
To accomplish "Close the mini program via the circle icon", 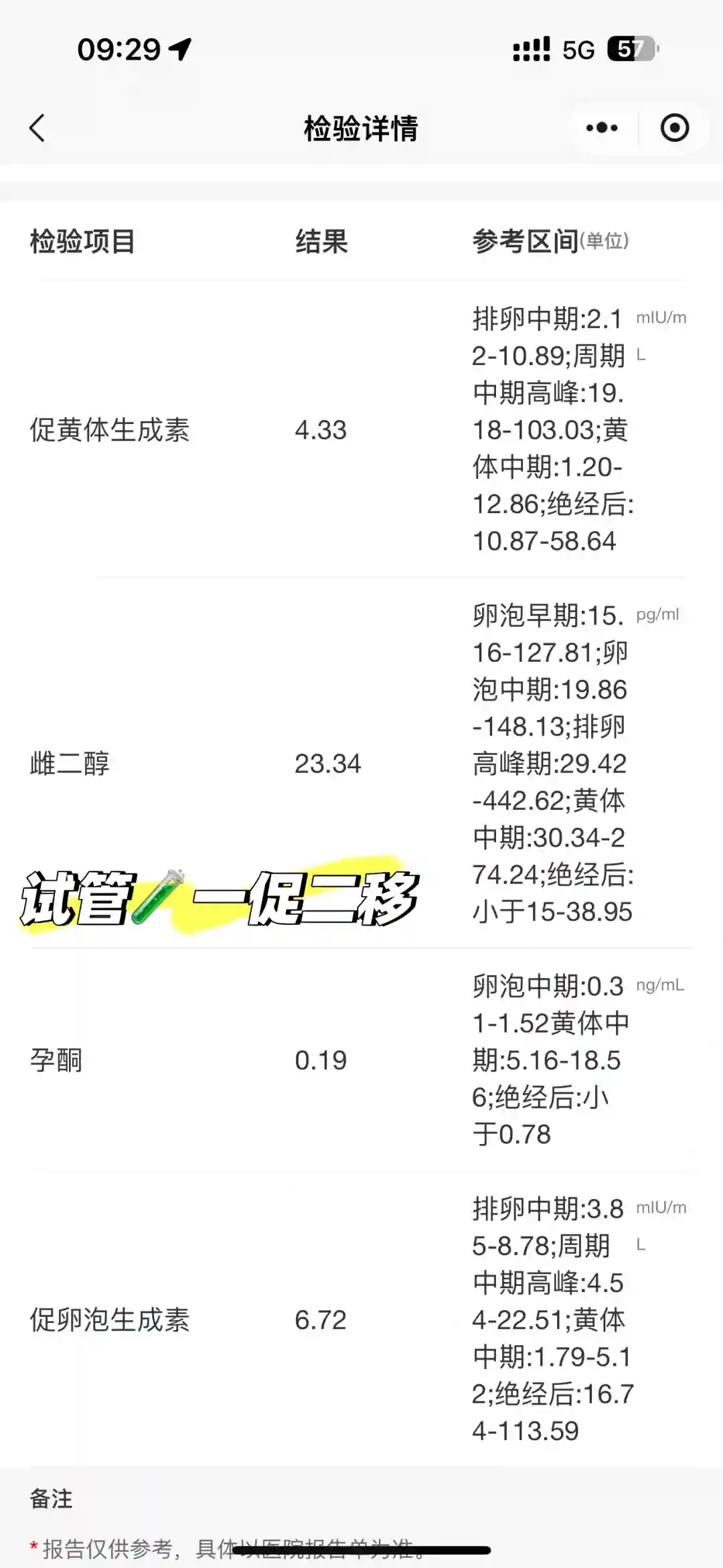I will pos(674,128).
